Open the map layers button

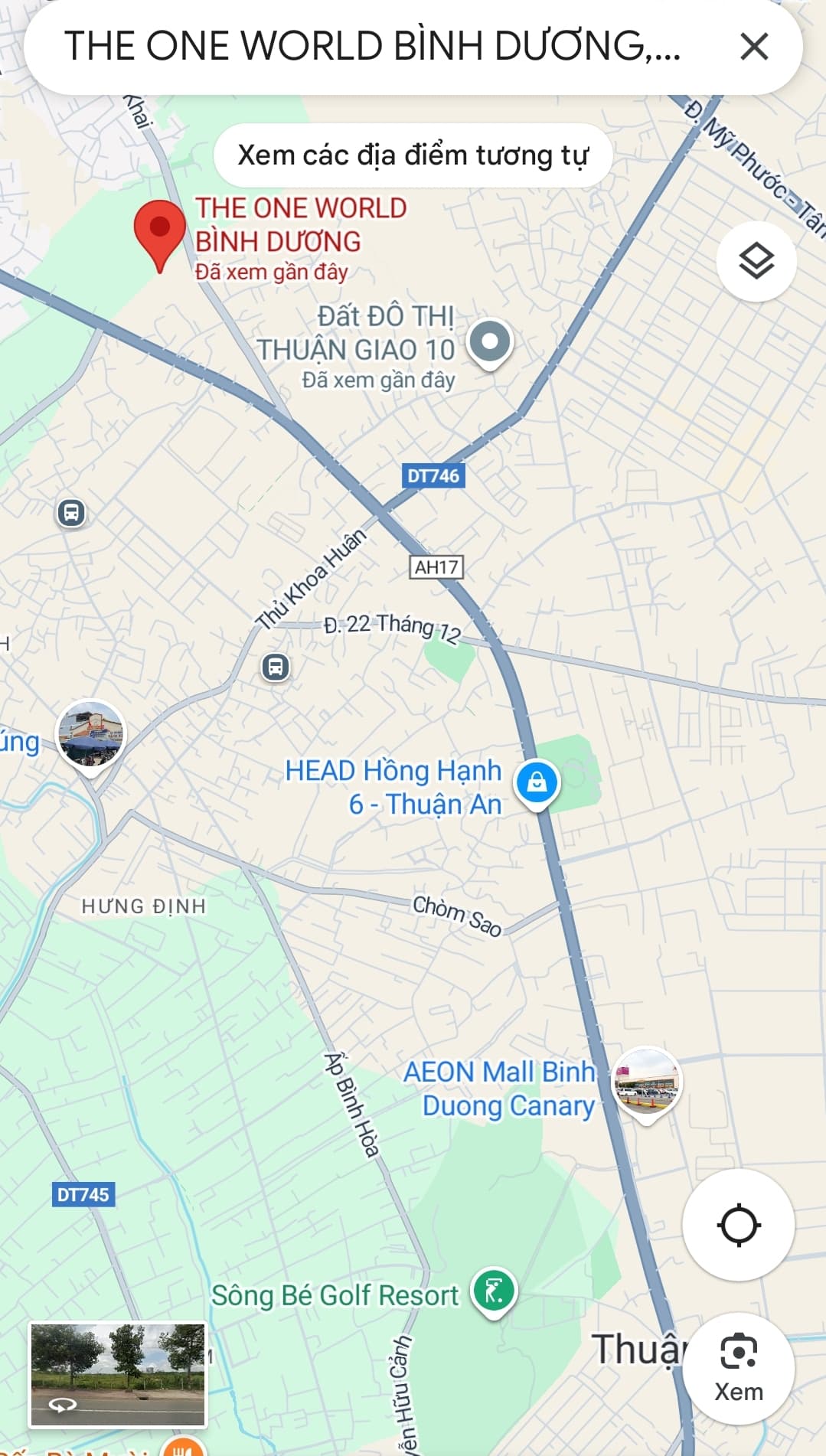coord(756,262)
